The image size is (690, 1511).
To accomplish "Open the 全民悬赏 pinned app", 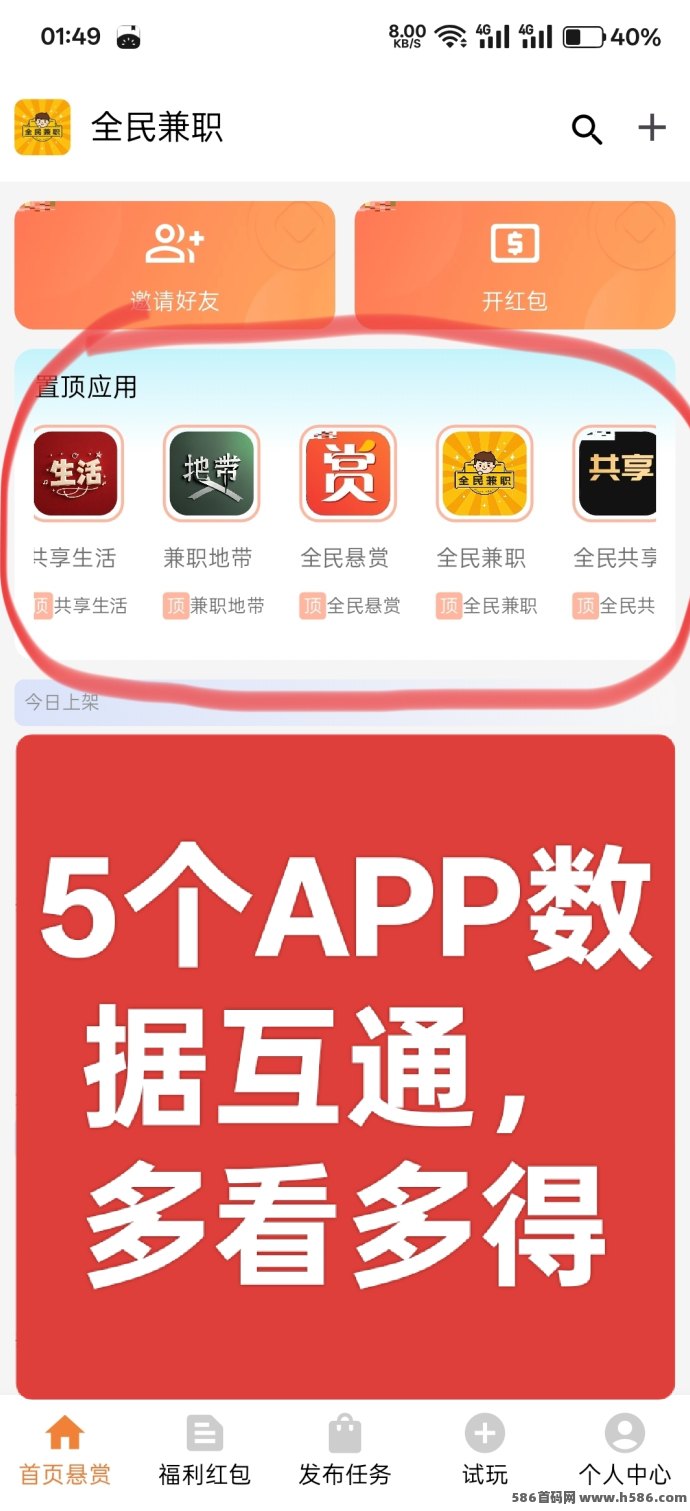I will coord(348,474).
